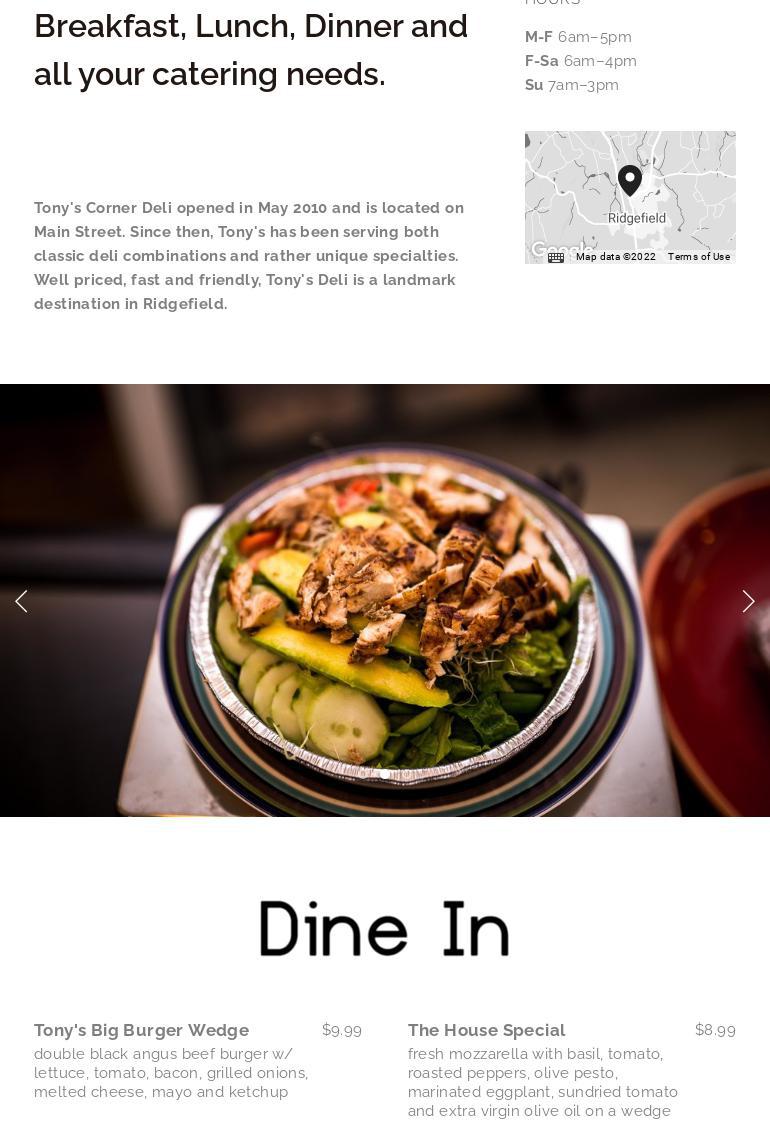Open map Terms of Use link
This screenshot has height=1128, width=770.
[698, 257]
